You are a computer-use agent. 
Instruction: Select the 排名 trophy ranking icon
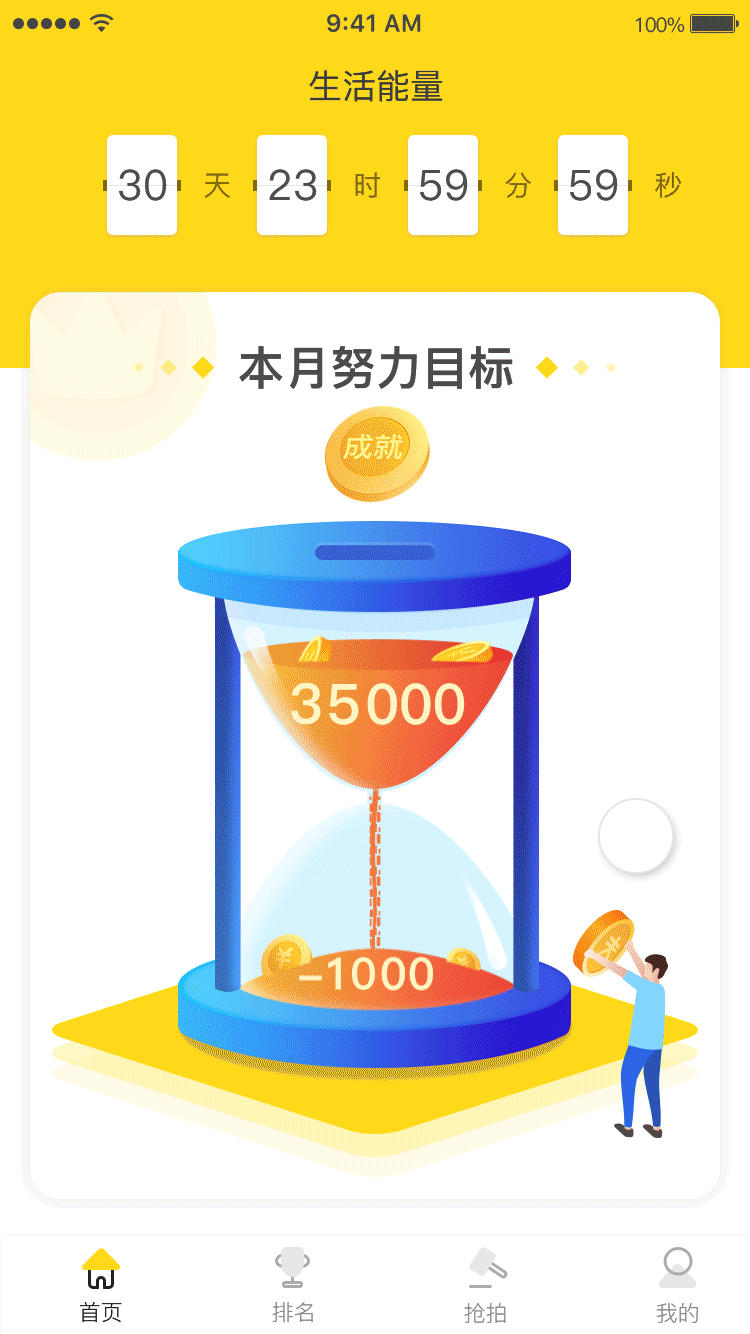(x=292, y=1270)
